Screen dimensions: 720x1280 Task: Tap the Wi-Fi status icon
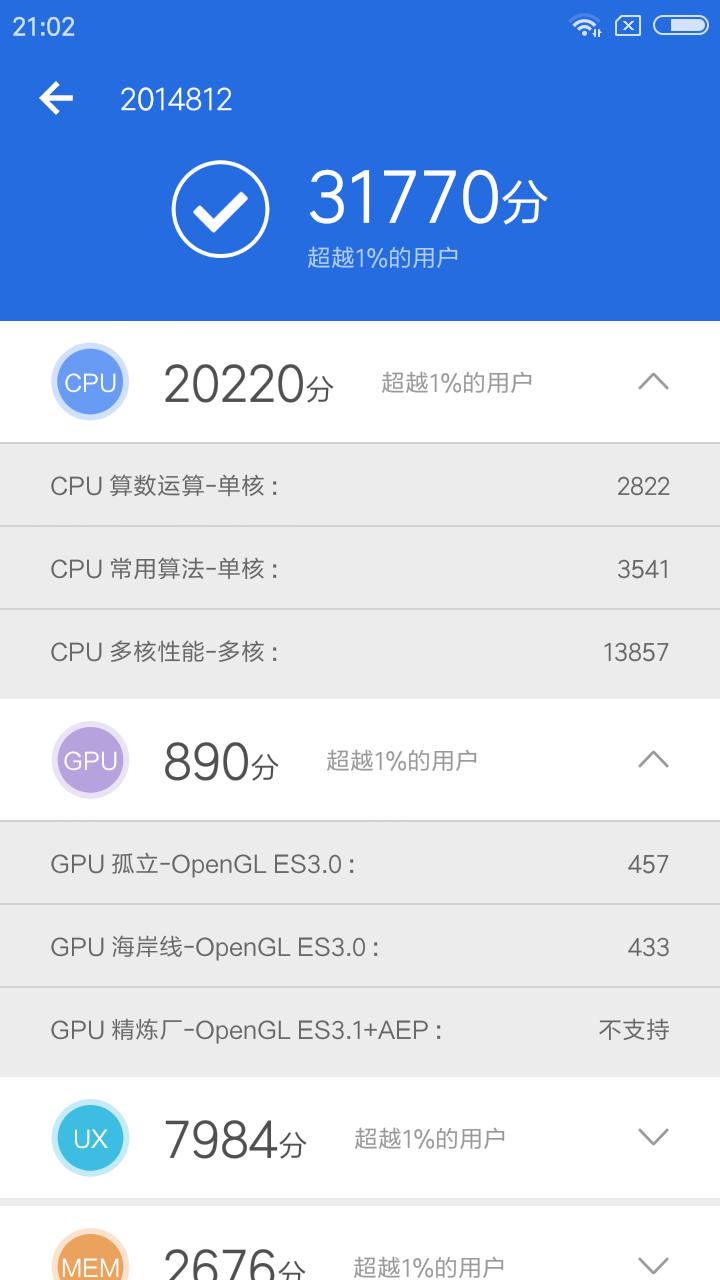[585, 25]
